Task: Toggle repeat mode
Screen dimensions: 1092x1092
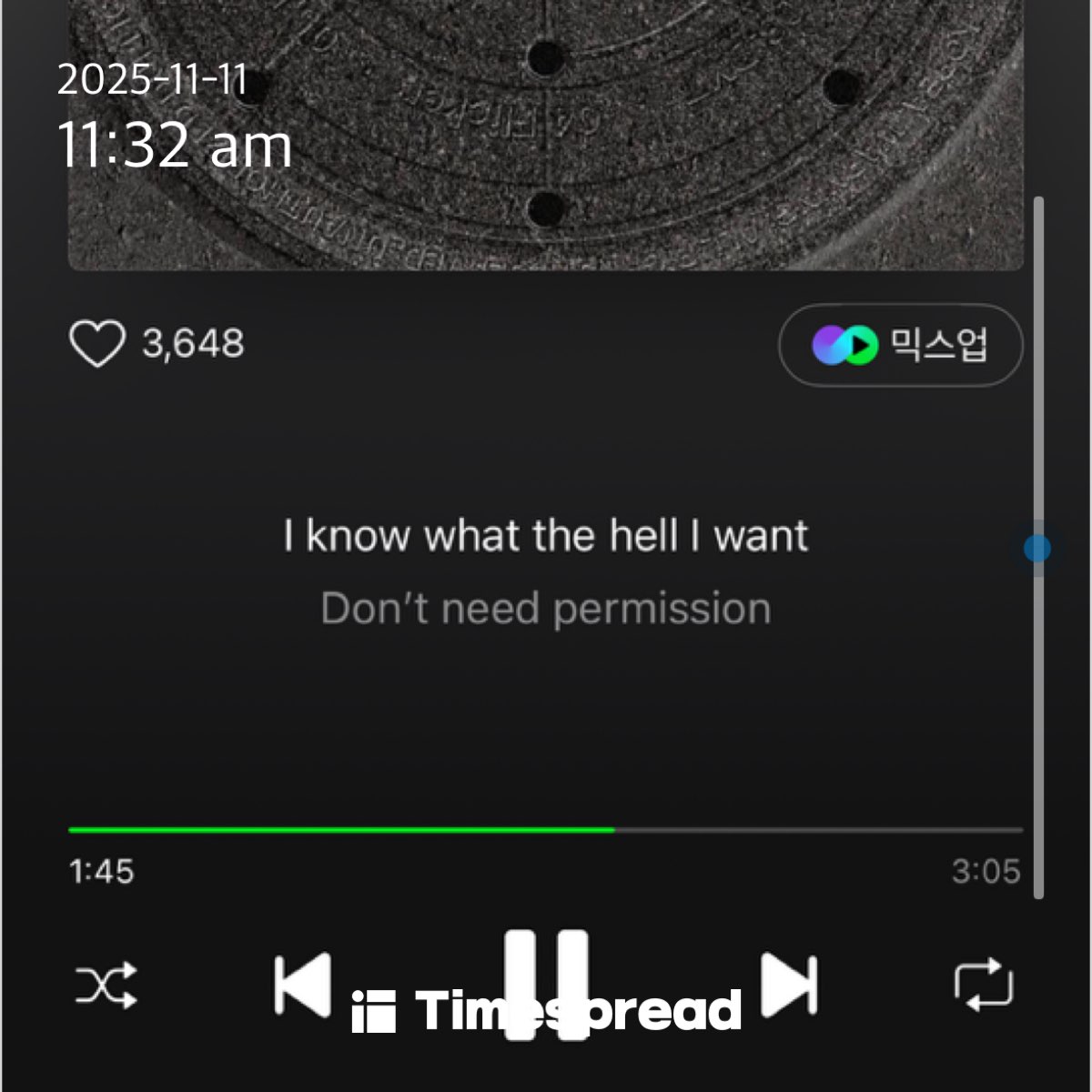Action: point(983,985)
